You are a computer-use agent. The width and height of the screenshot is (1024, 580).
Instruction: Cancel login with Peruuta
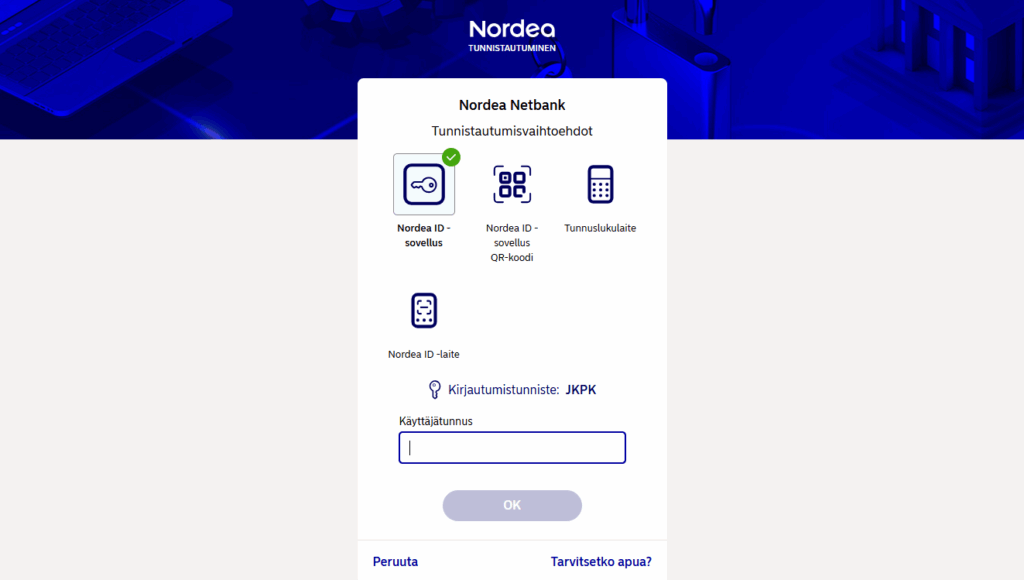[x=395, y=562]
